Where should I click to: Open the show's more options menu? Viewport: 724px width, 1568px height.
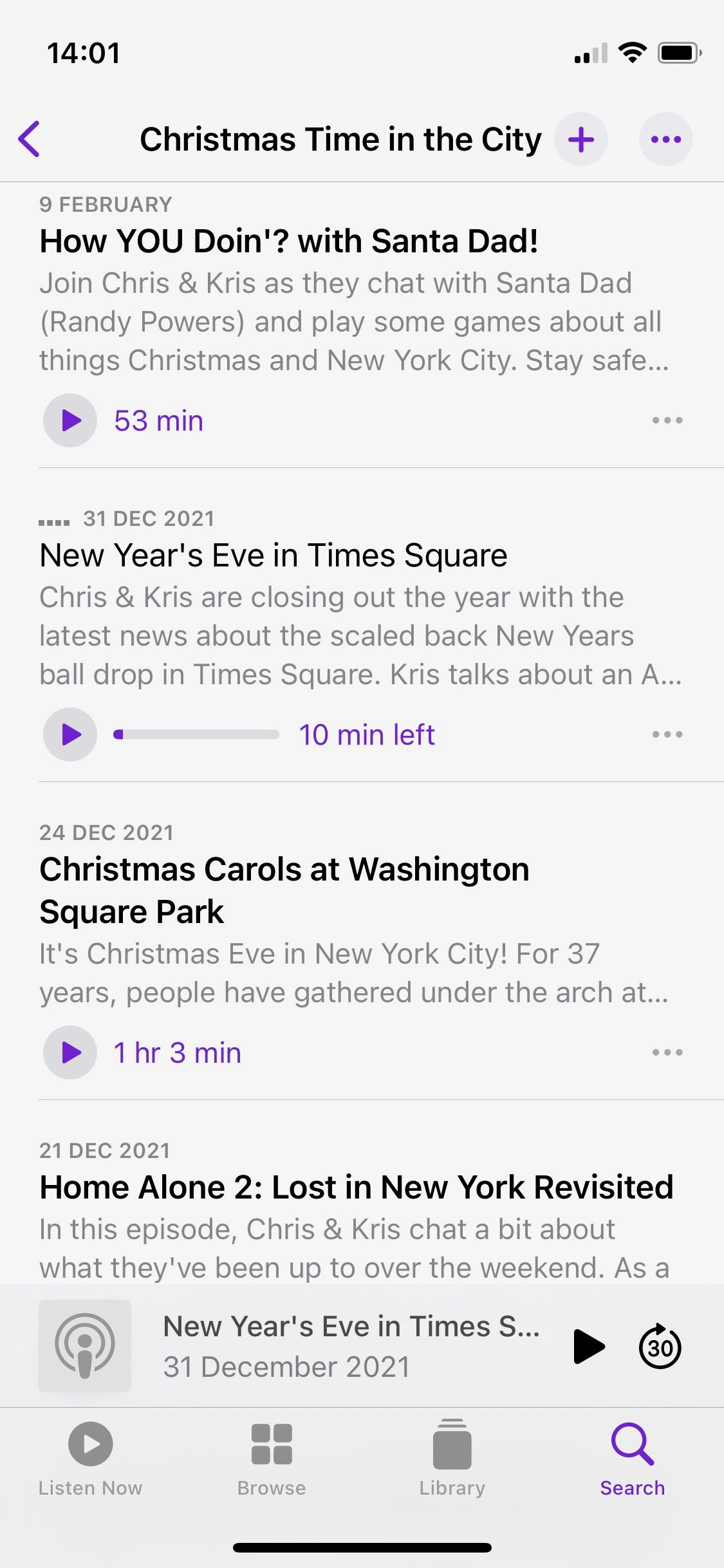point(665,140)
